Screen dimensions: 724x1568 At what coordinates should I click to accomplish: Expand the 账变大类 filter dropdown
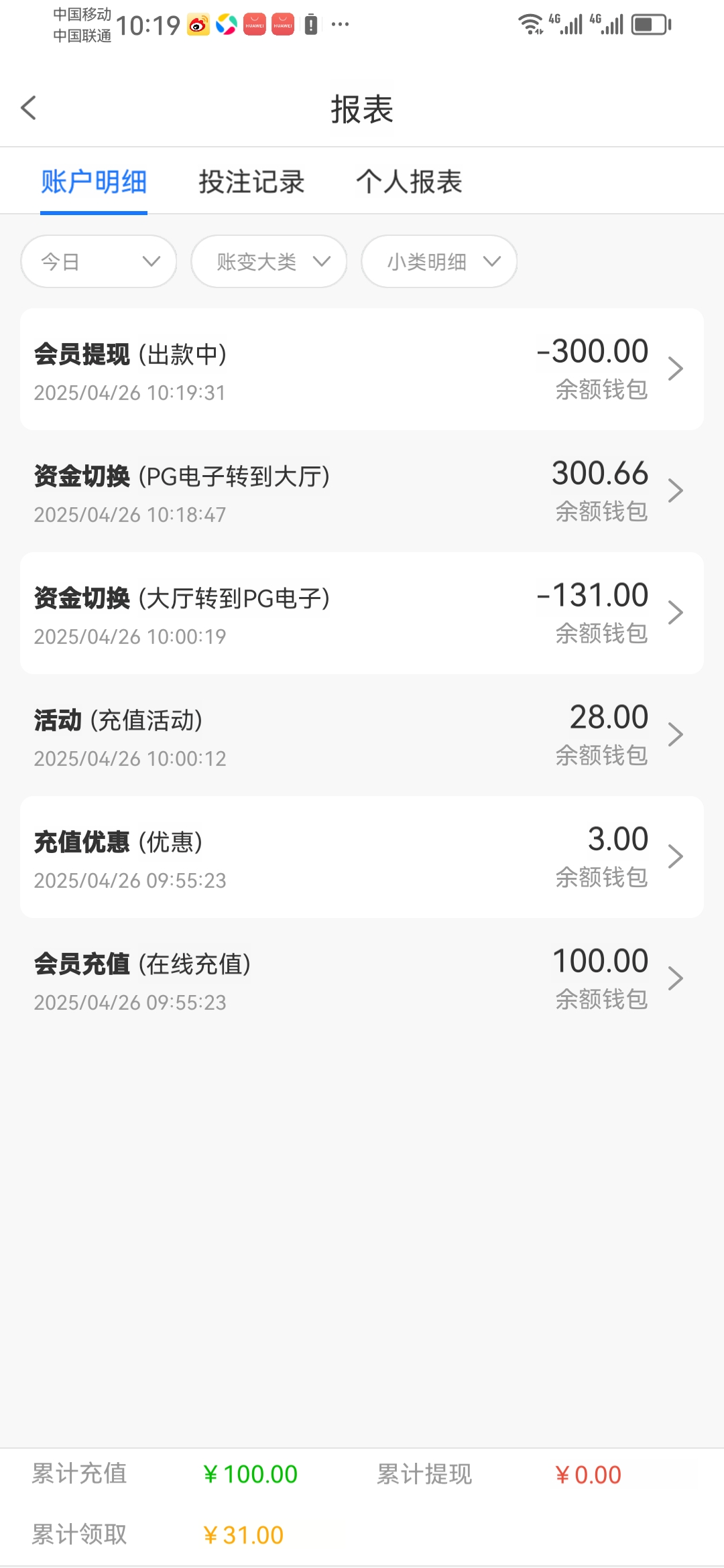(269, 261)
